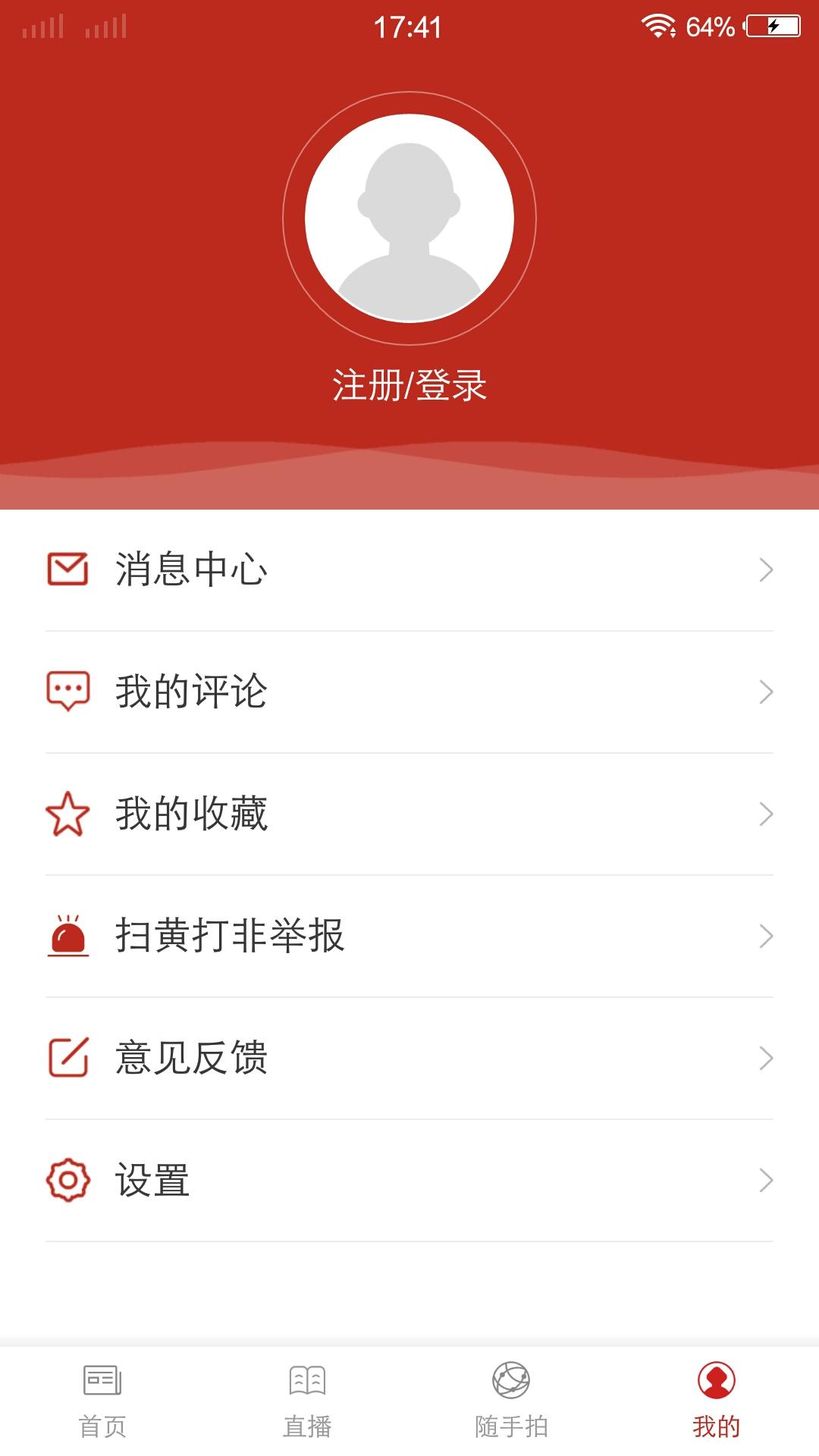The height and width of the screenshot is (1456, 819).
Task: Click the 意见反馈 pencil icon
Action: [x=68, y=1058]
